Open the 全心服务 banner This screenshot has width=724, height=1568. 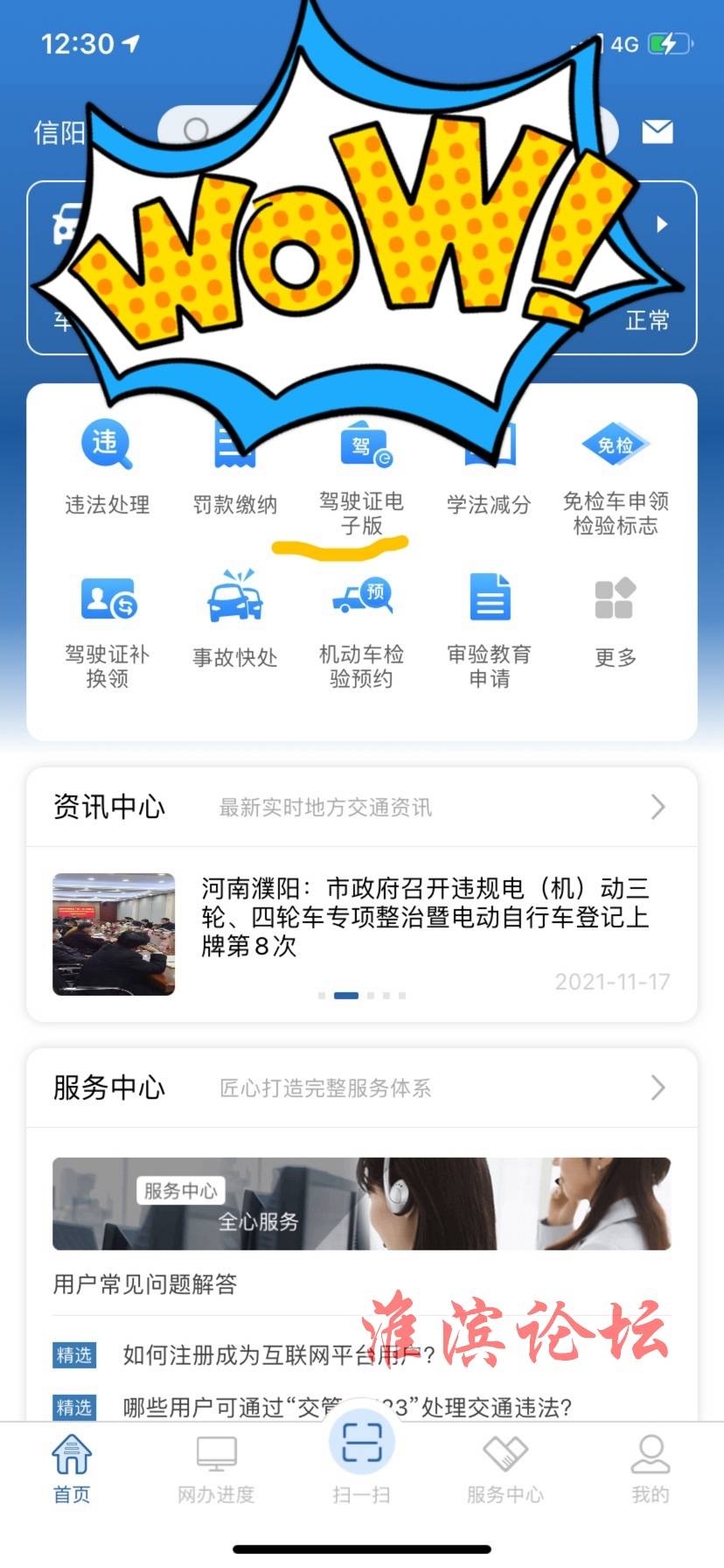tap(362, 1203)
